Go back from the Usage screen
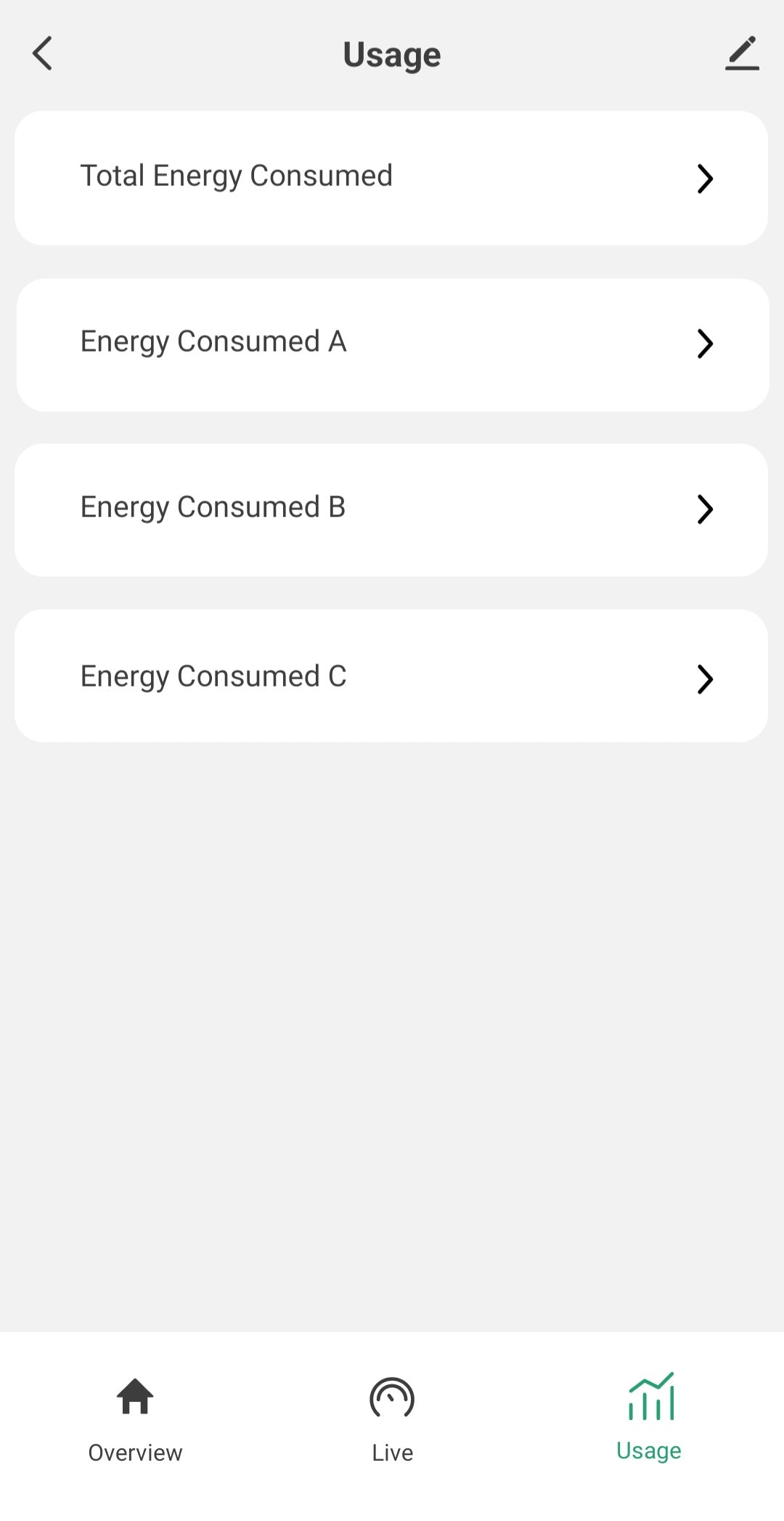Screen dimensions: 784x1521 (x=43, y=54)
